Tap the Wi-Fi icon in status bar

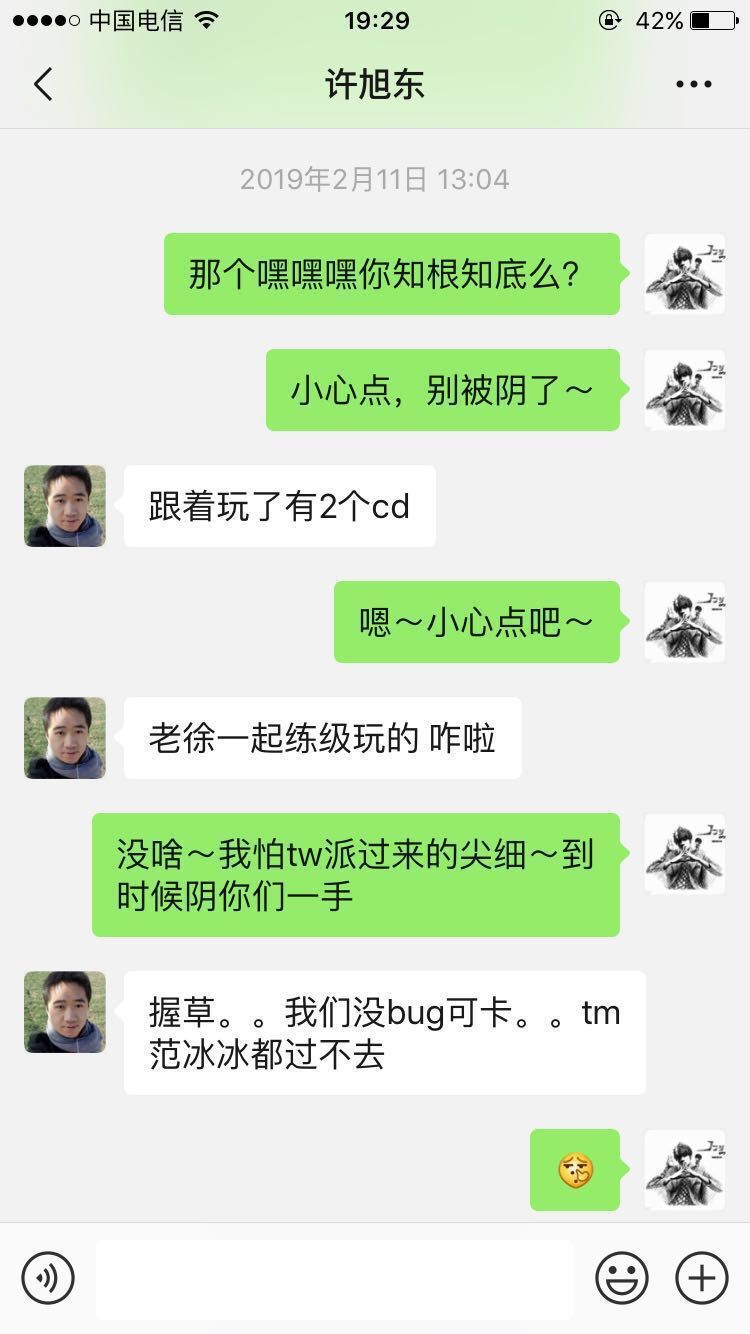click(206, 19)
